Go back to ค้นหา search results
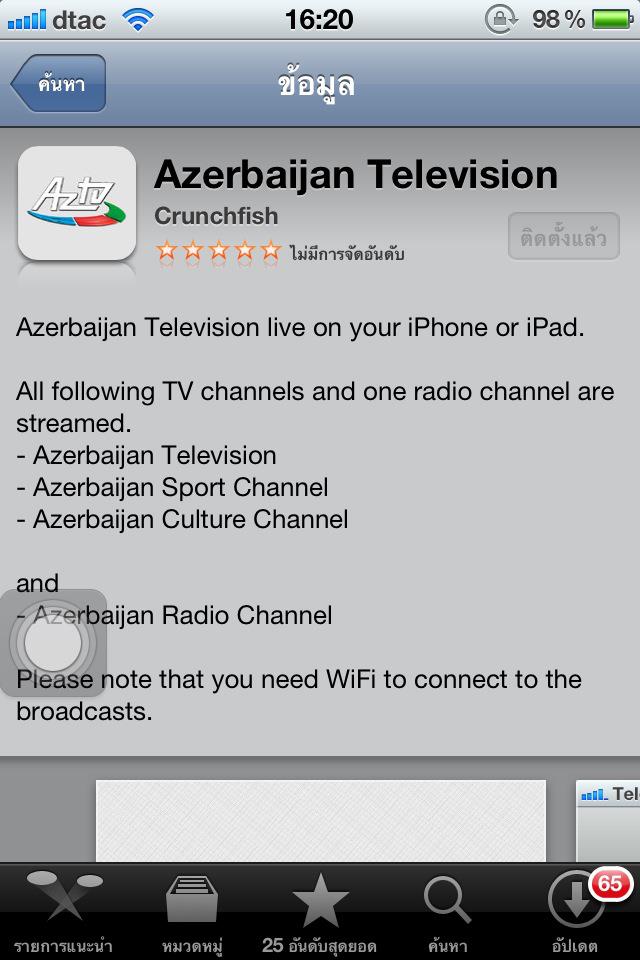 (x=58, y=84)
